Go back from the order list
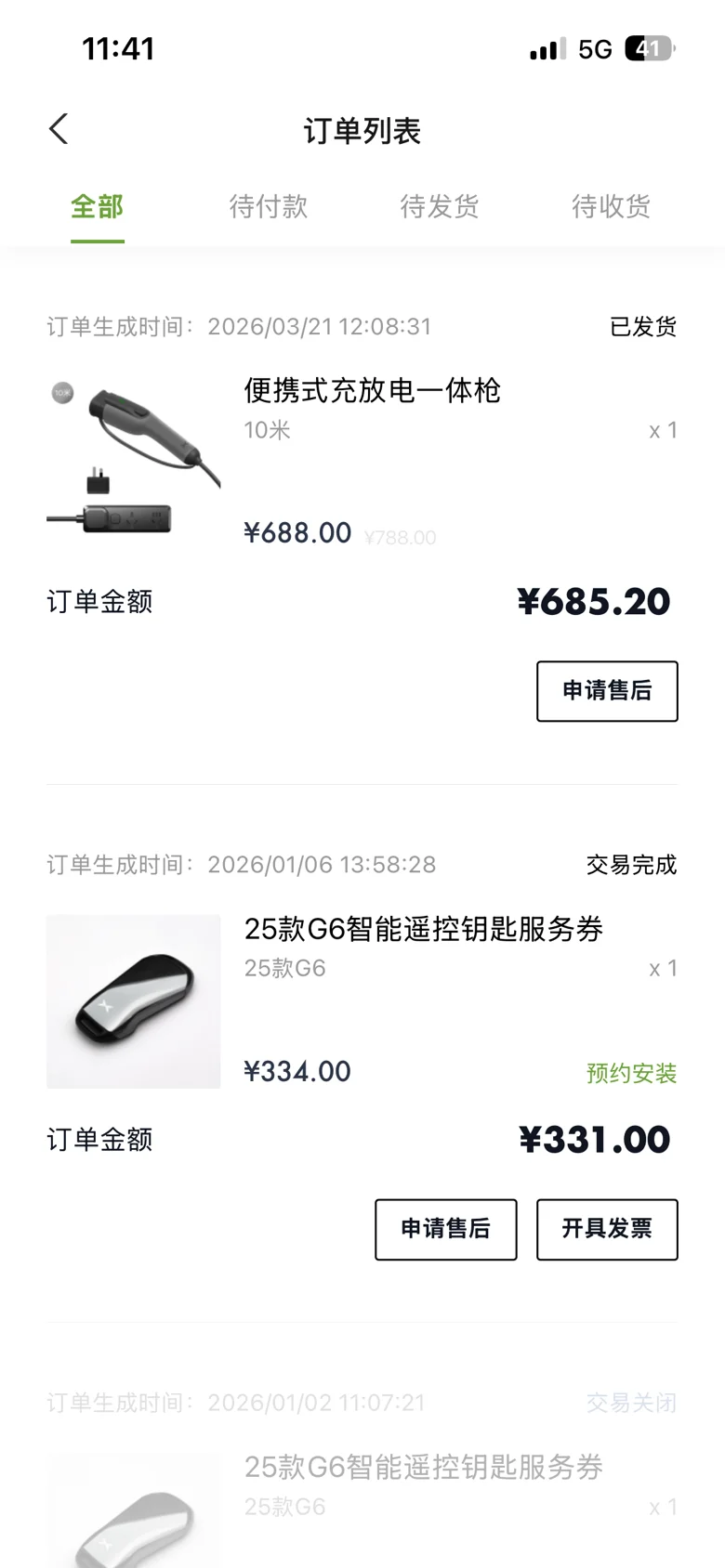This screenshot has width=725, height=1568. (59, 129)
